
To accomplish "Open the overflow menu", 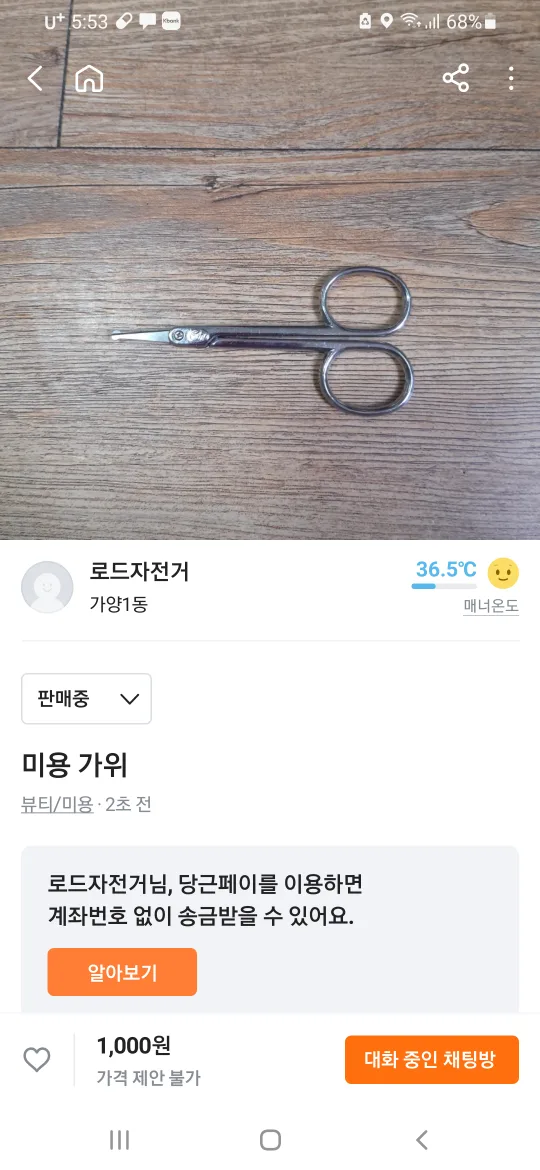I will [511, 78].
